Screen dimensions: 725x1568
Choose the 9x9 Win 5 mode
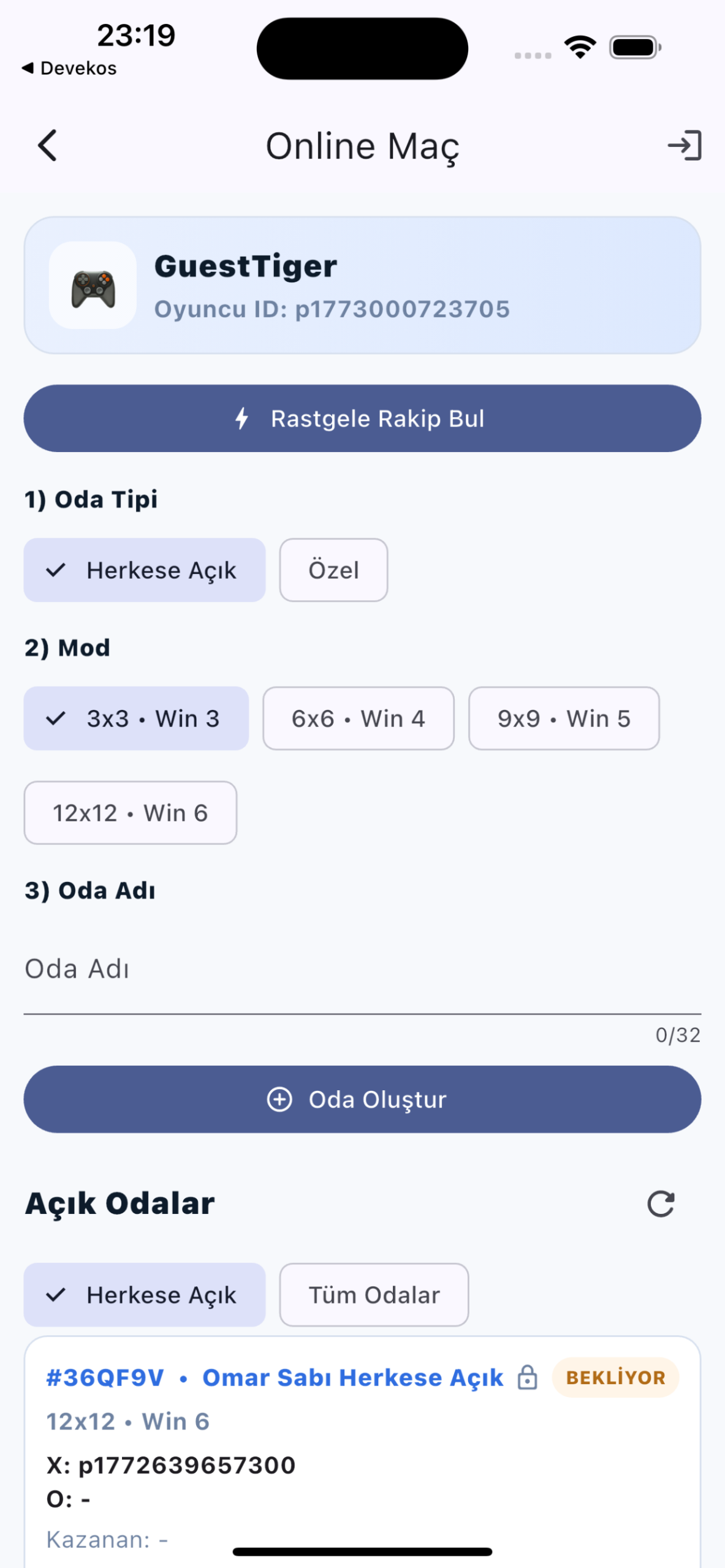pyautogui.click(x=564, y=718)
